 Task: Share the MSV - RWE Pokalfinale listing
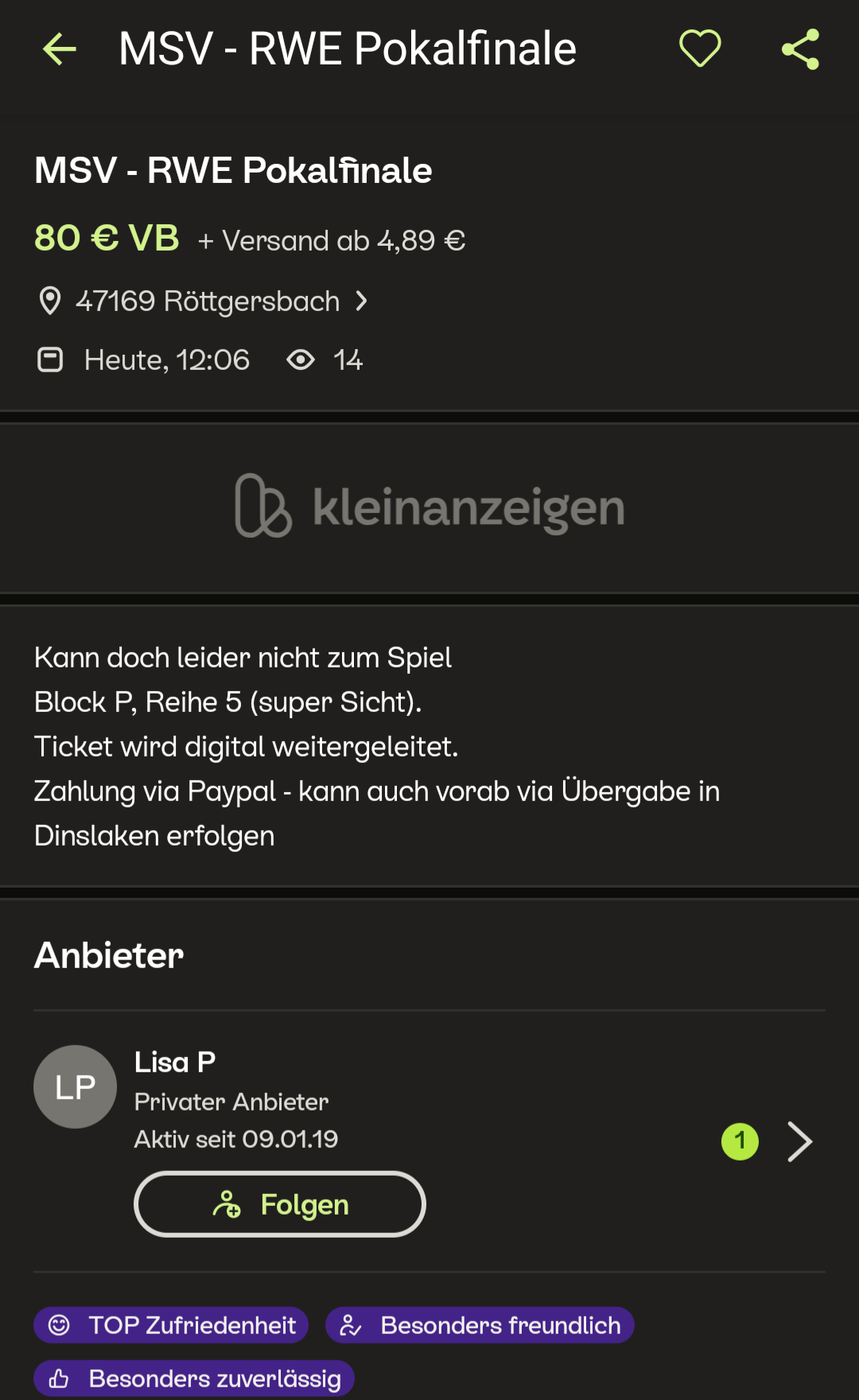point(800,49)
